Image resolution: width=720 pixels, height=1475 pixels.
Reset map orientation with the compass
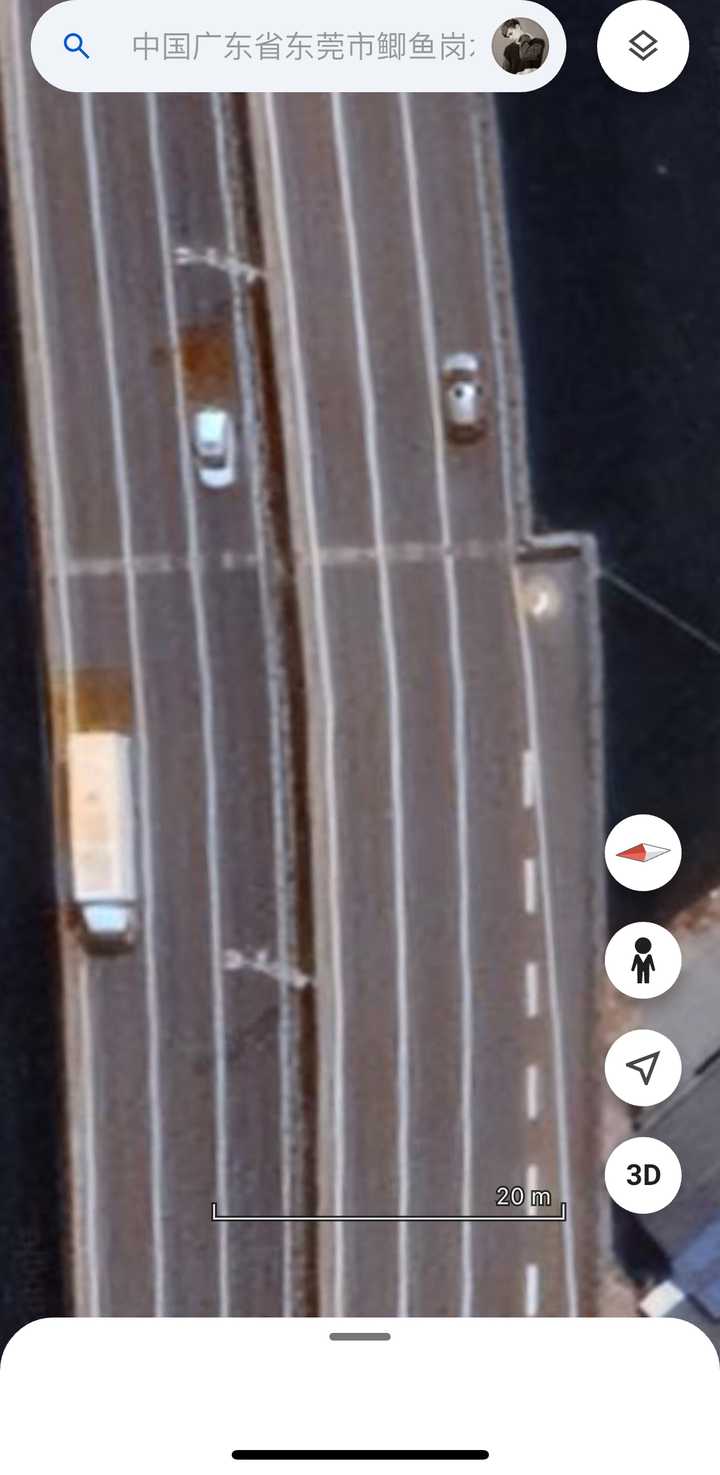coord(643,853)
